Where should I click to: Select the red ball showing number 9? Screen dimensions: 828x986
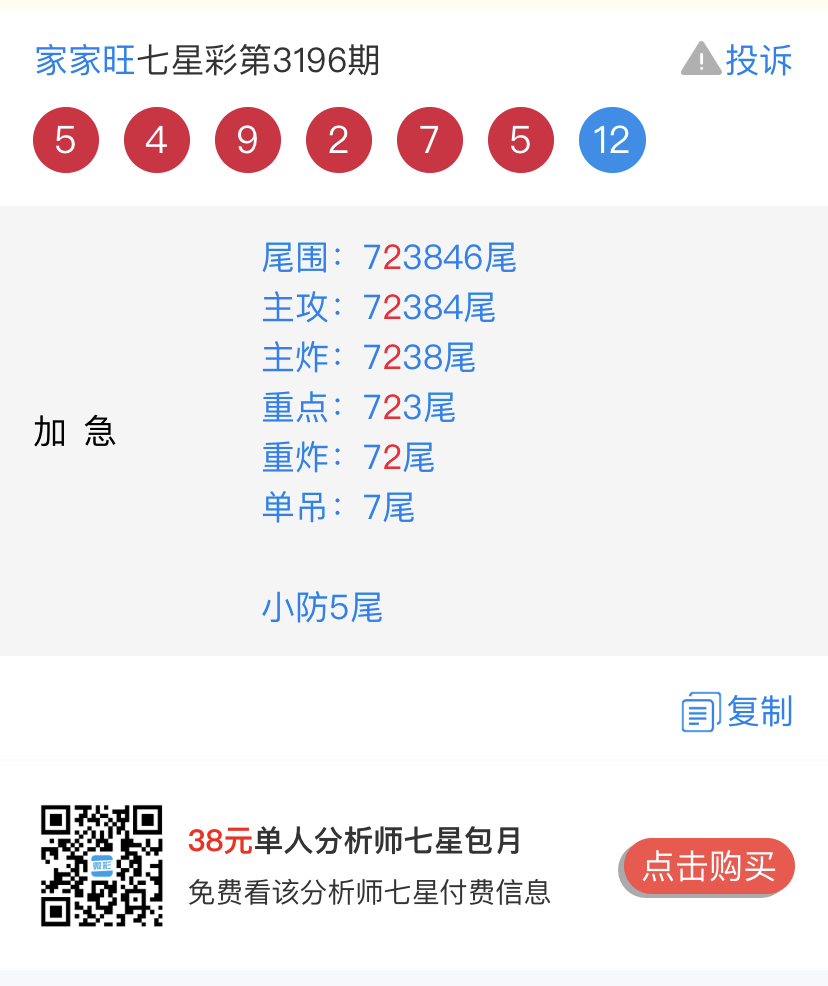coord(248,140)
